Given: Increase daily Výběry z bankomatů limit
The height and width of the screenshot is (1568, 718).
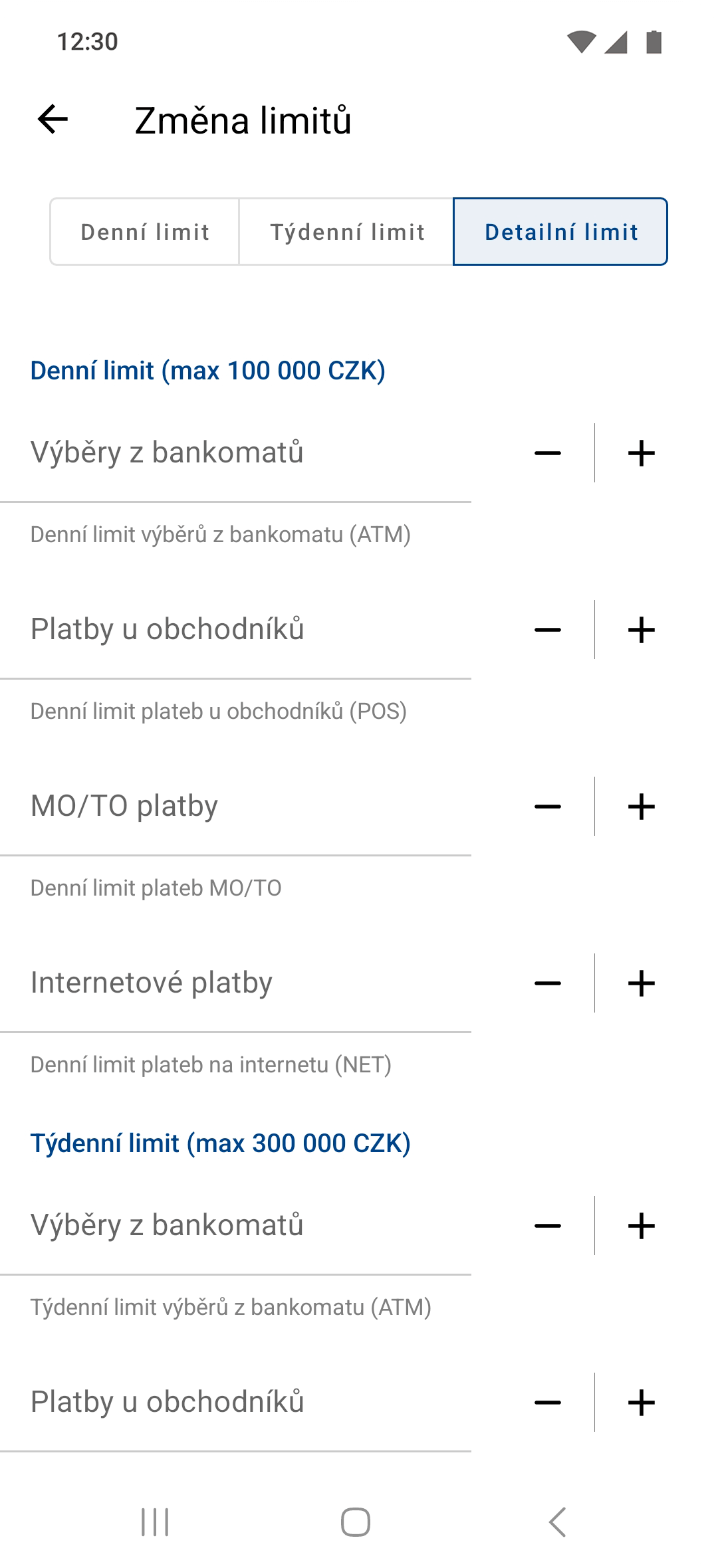Looking at the screenshot, I should click(642, 453).
